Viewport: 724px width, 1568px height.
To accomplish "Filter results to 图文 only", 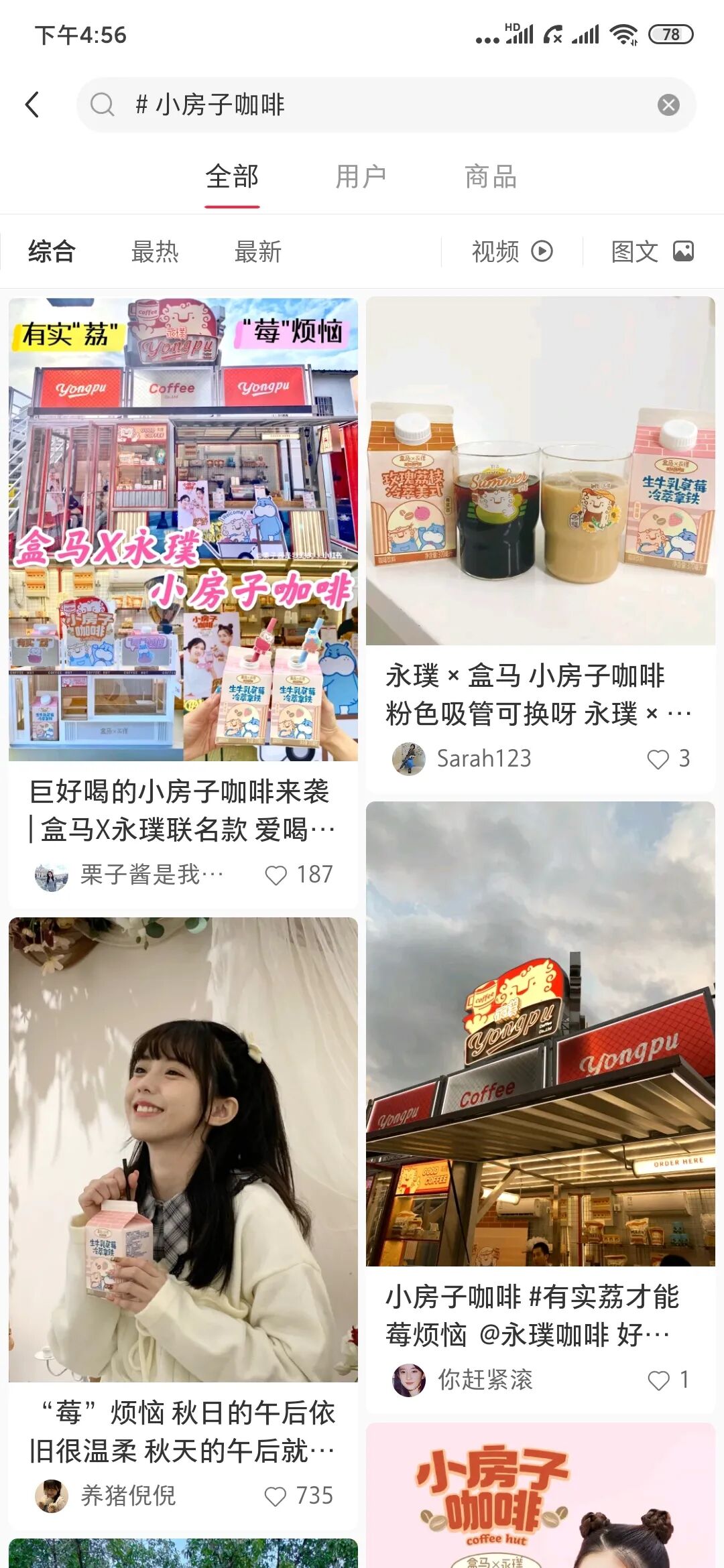I will pyautogui.click(x=652, y=252).
